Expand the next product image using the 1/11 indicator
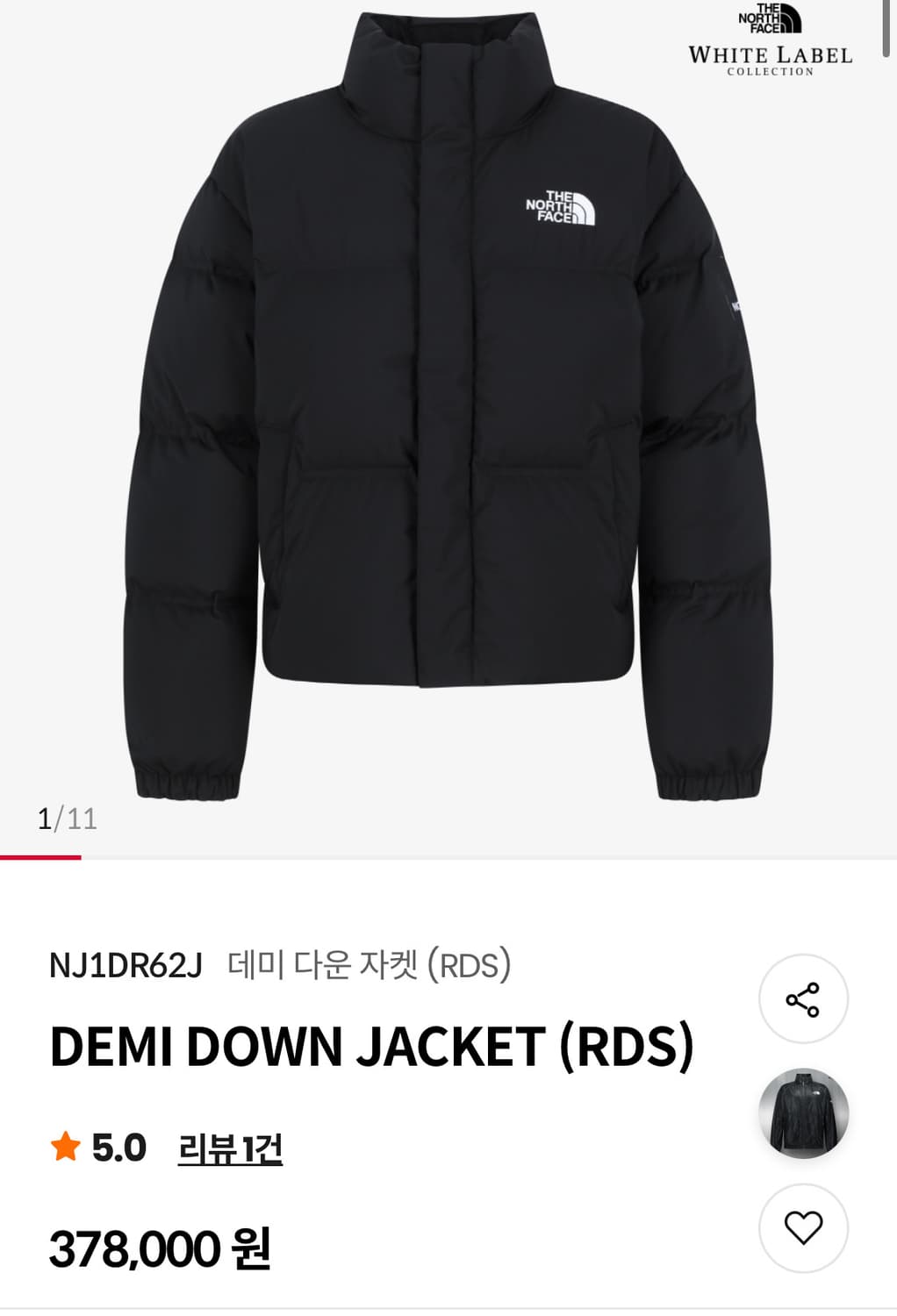The height and width of the screenshot is (1316, 897). pos(68,819)
